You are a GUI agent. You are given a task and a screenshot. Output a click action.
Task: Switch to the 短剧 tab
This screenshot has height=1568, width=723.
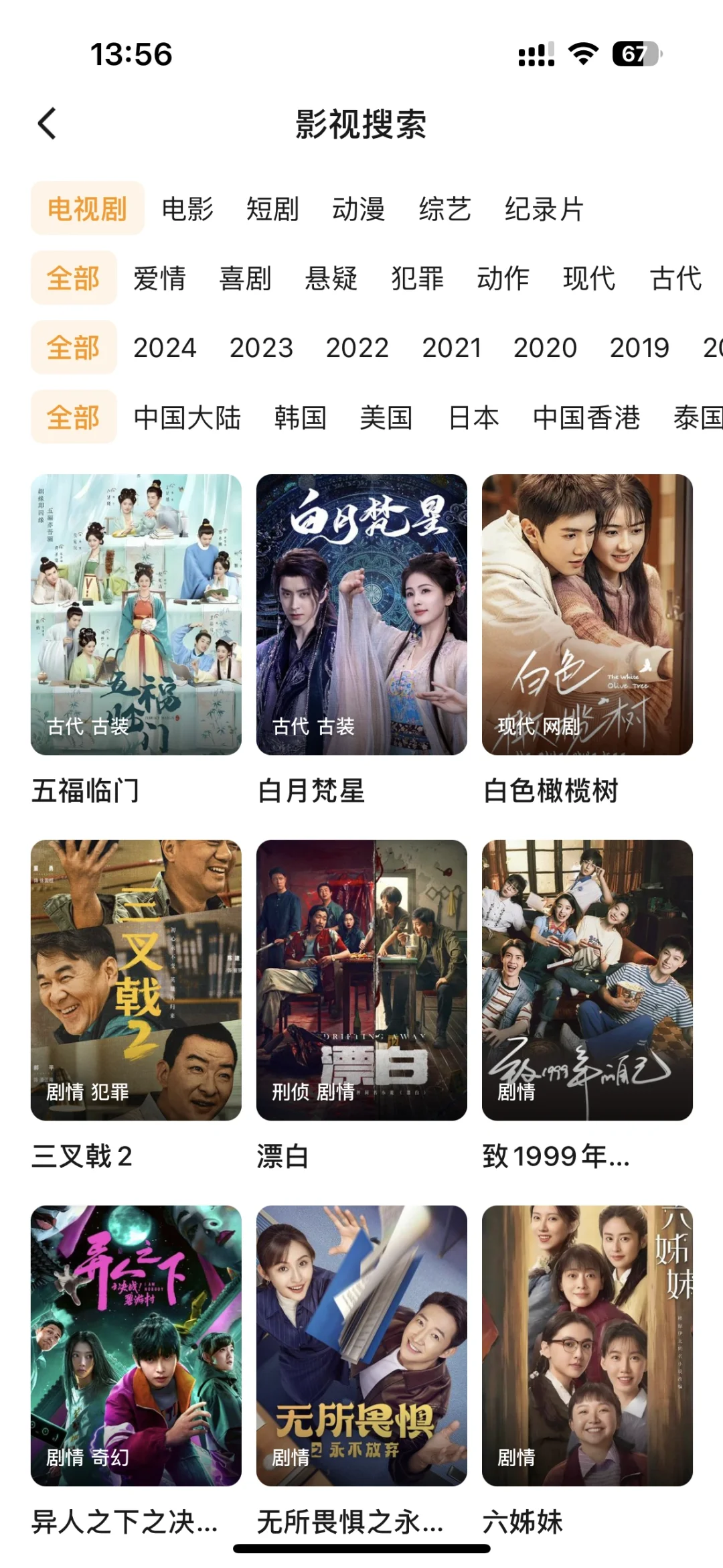coord(272,209)
